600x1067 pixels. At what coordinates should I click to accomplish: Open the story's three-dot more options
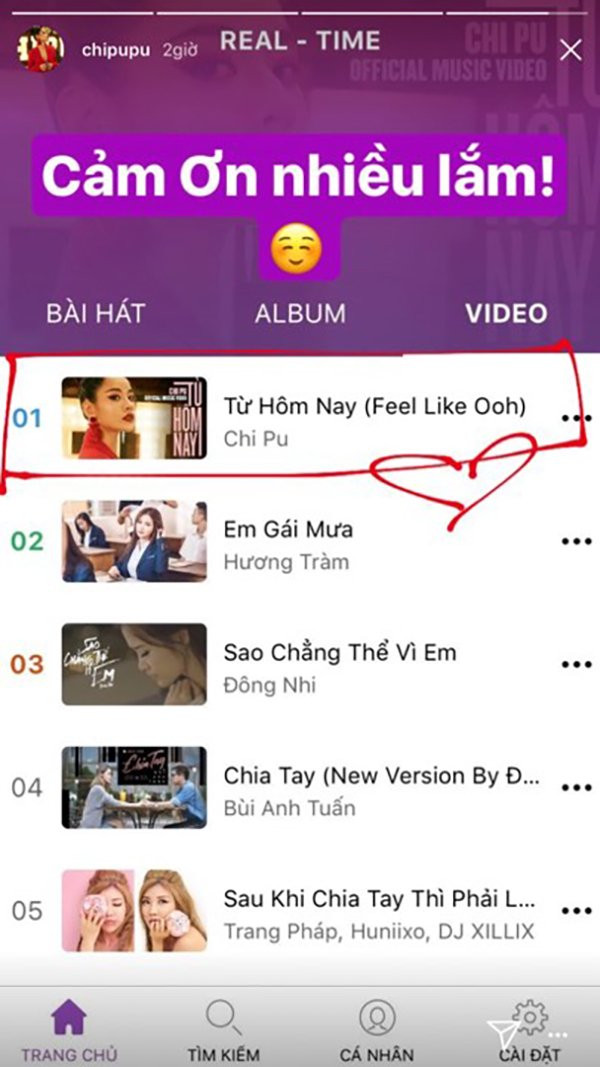pos(556,1034)
